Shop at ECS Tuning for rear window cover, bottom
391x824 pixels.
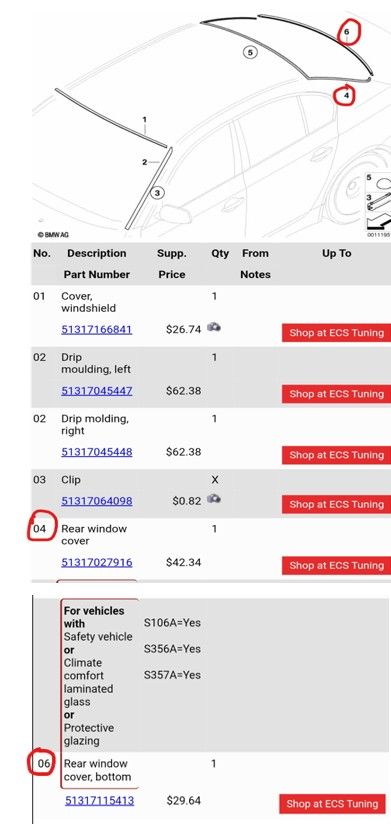(x=334, y=804)
